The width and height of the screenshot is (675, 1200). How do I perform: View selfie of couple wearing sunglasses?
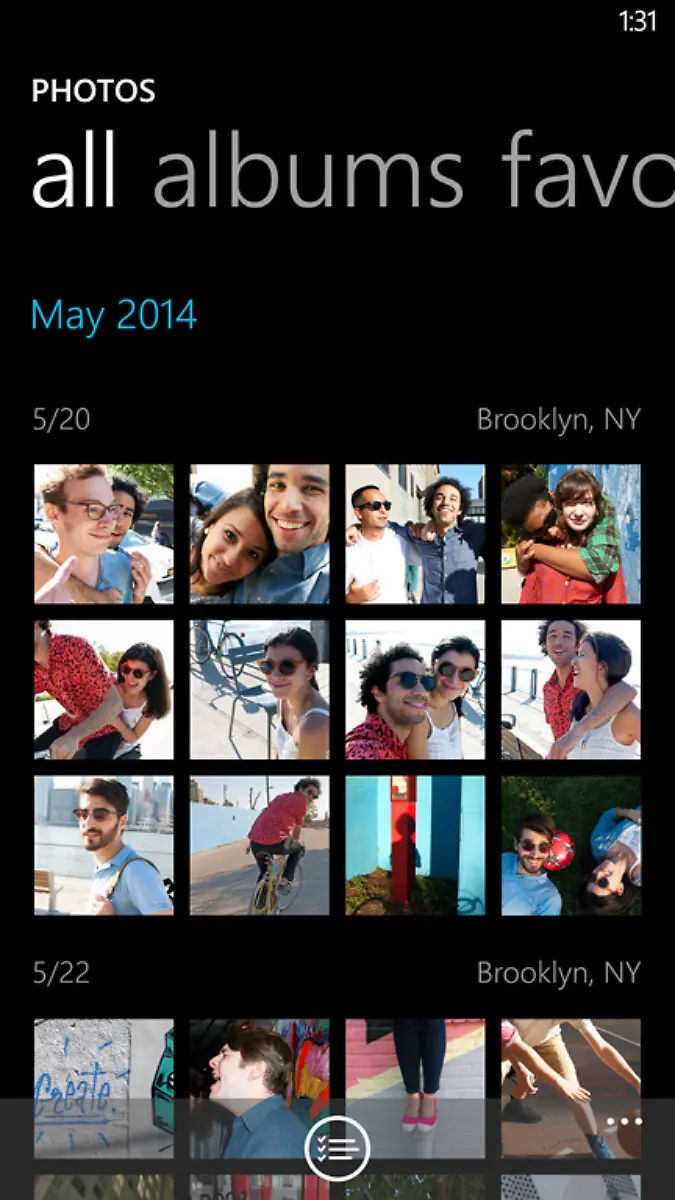coord(415,690)
